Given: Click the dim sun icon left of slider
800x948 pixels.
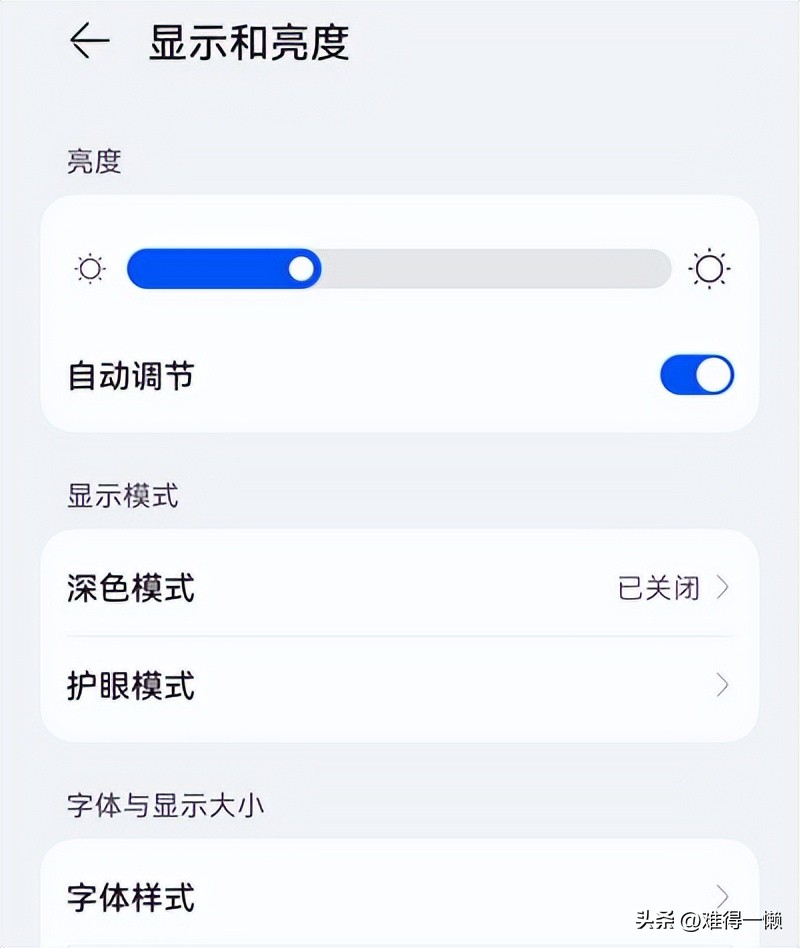Looking at the screenshot, I should 89,268.
